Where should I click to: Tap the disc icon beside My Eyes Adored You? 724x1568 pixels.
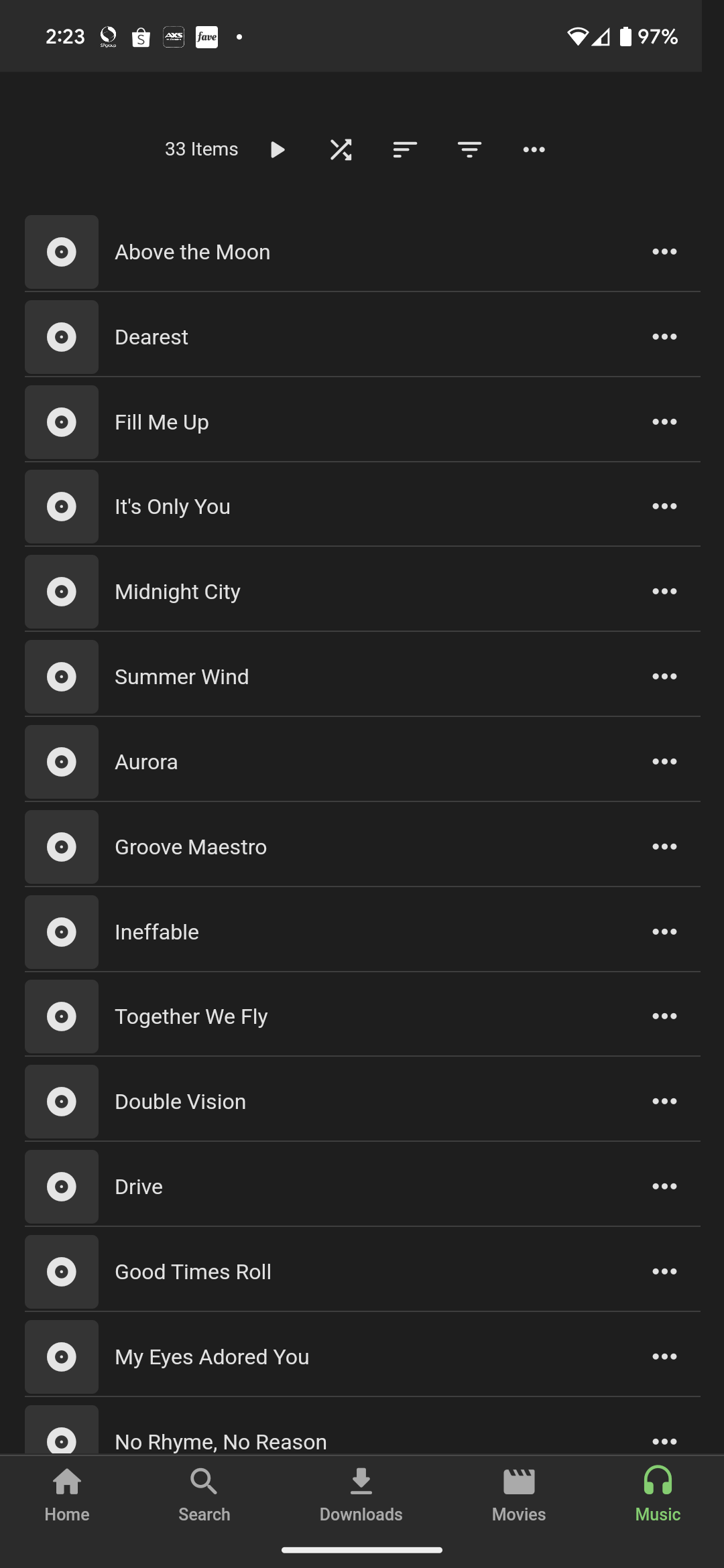pos(61,1356)
